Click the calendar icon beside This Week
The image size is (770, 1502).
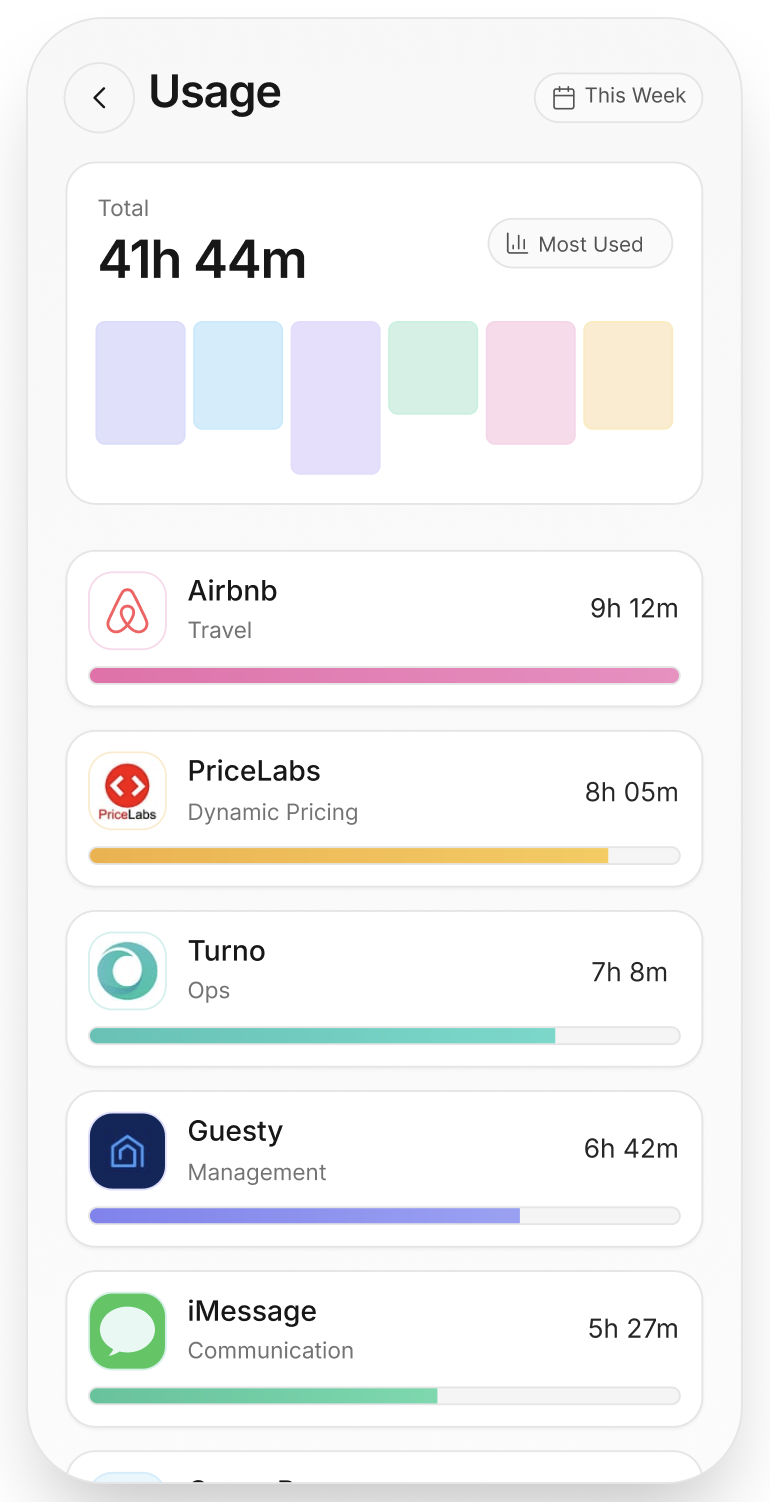[563, 97]
